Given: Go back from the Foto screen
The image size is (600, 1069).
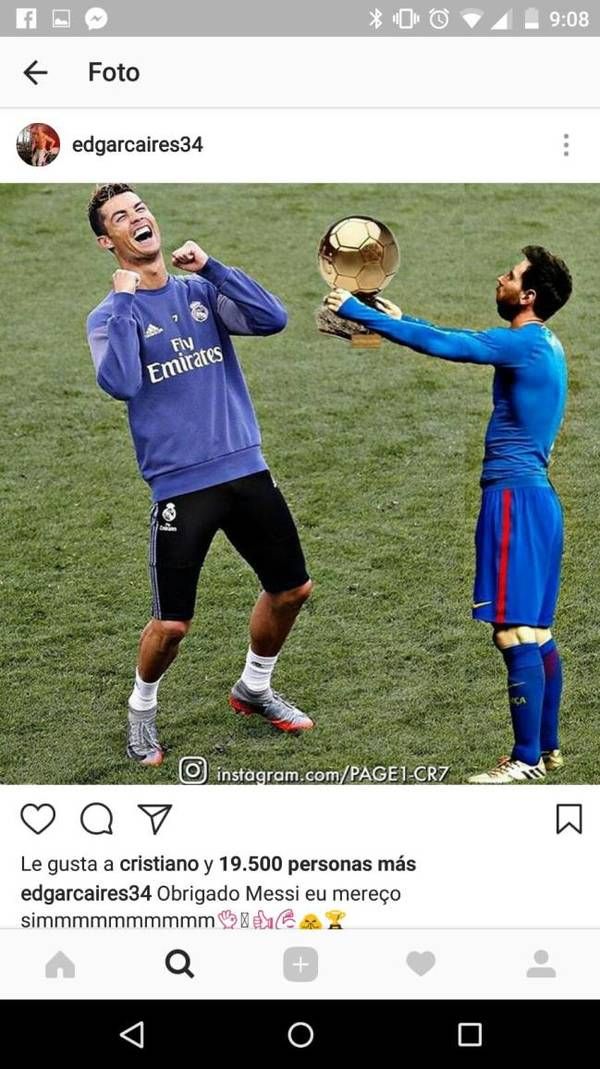Looking at the screenshot, I should click(35, 72).
